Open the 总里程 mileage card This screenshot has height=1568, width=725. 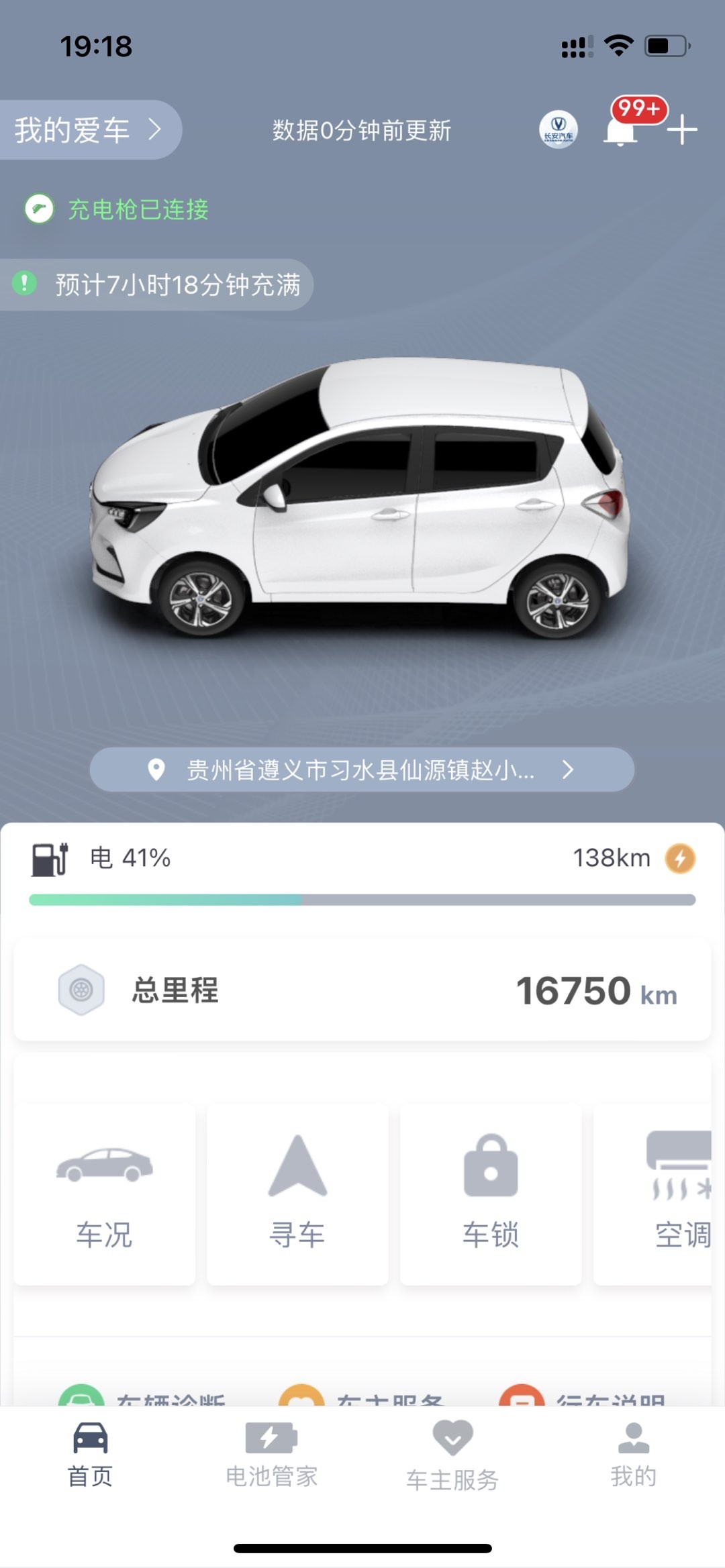pyautogui.click(x=362, y=990)
